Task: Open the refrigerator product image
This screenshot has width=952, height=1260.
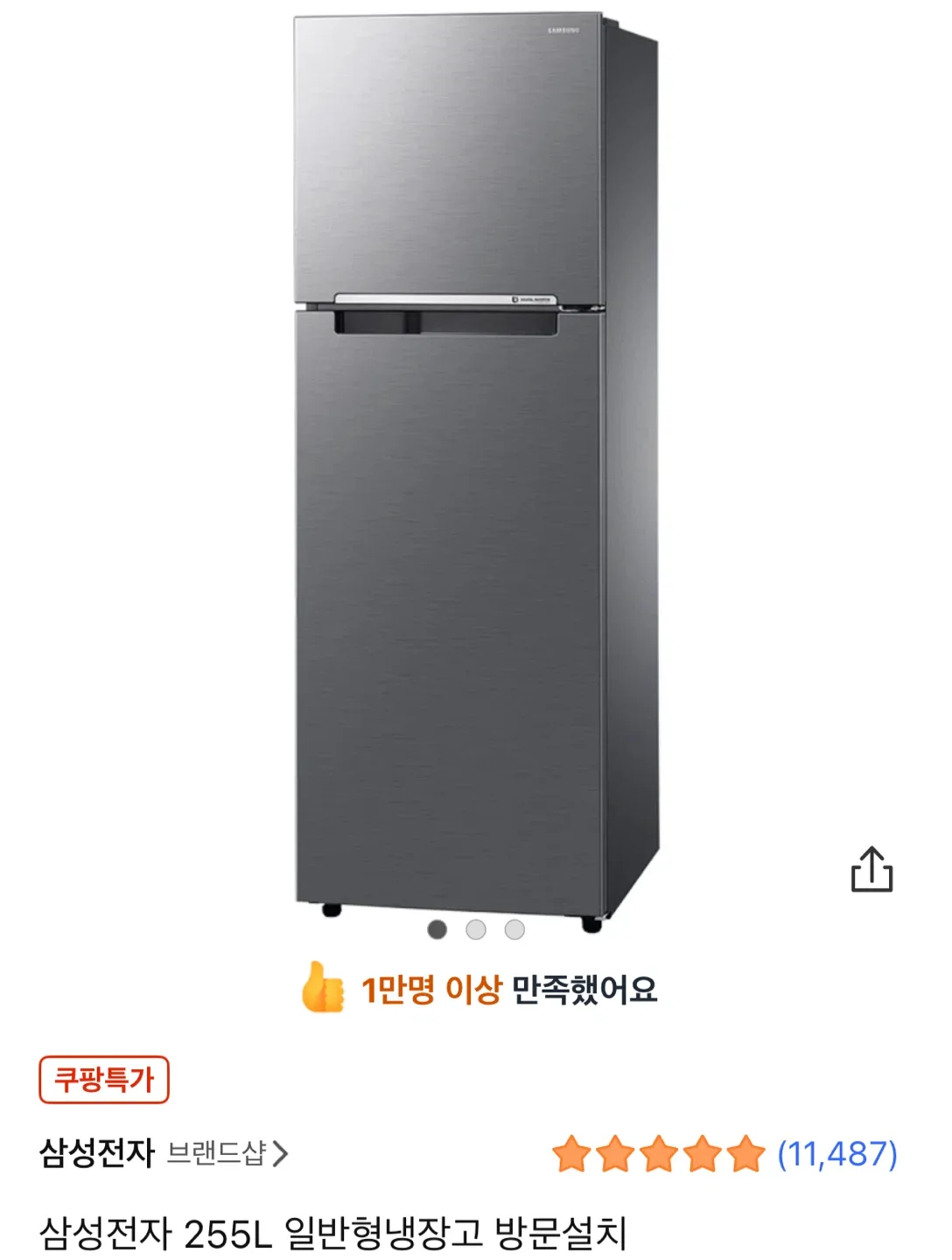Action: 475,464
